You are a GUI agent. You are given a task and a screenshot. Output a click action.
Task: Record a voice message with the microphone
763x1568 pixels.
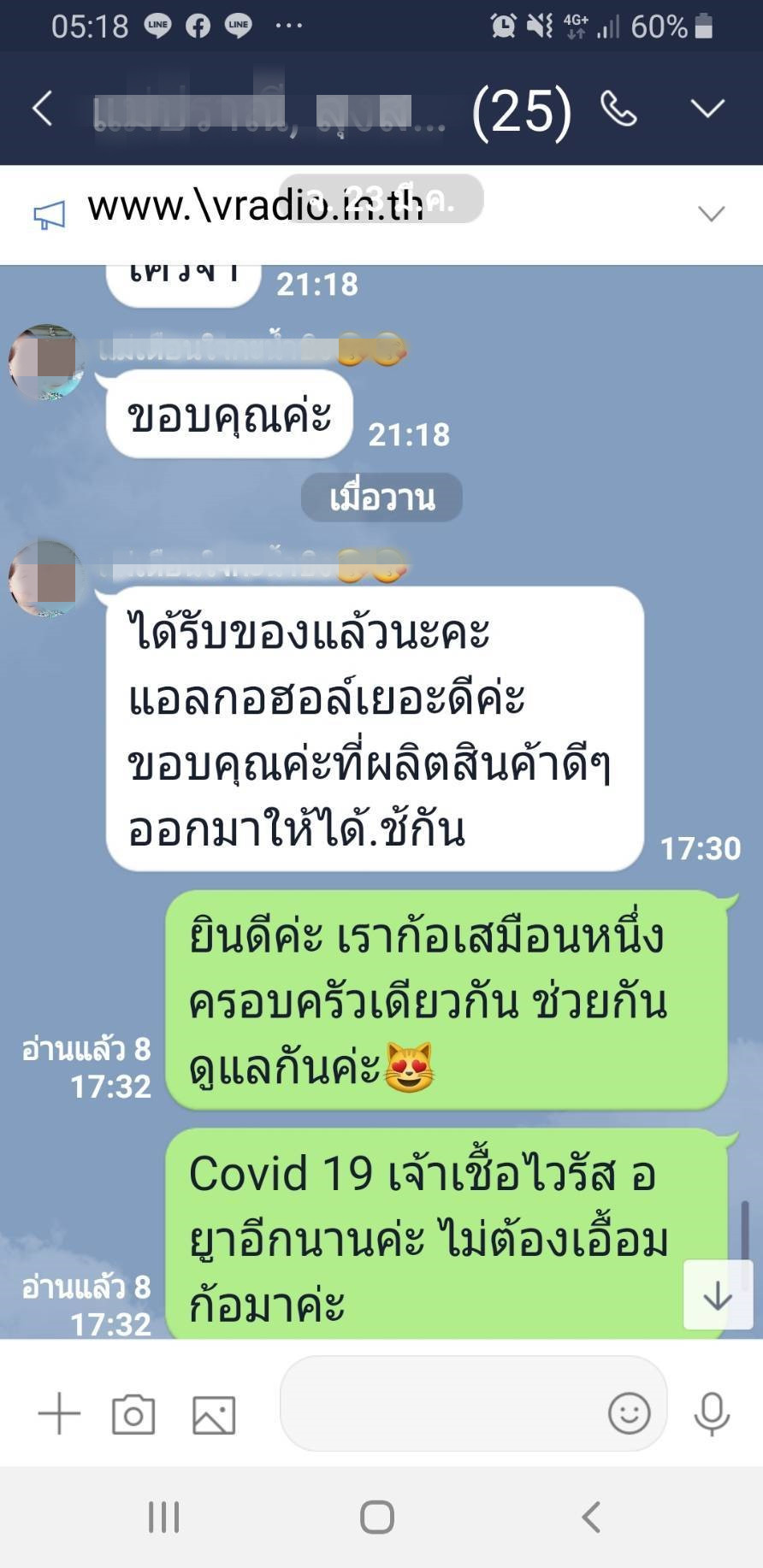click(x=711, y=1413)
